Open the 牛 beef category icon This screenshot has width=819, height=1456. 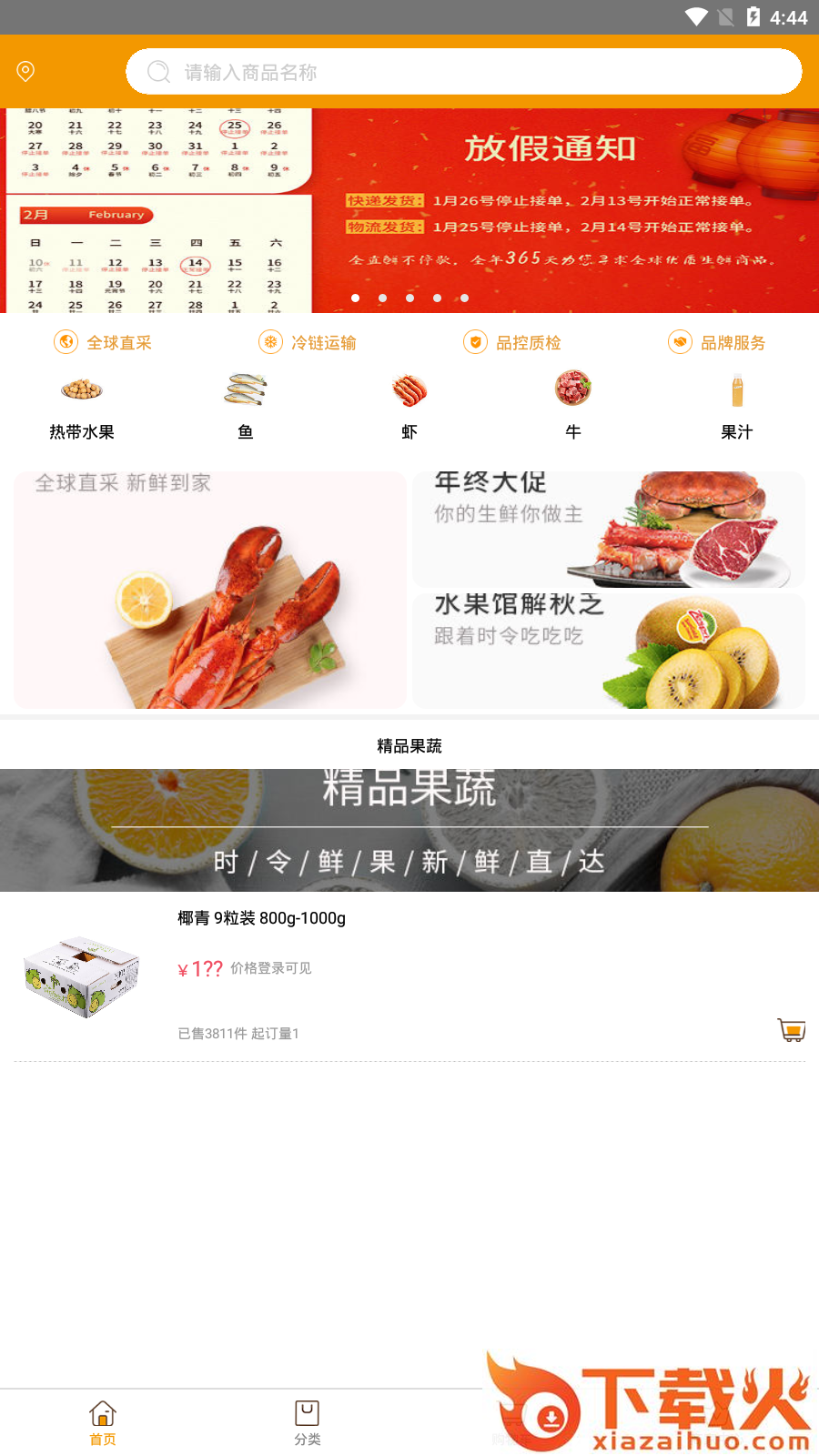pyautogui.click(x=571, y=389)
